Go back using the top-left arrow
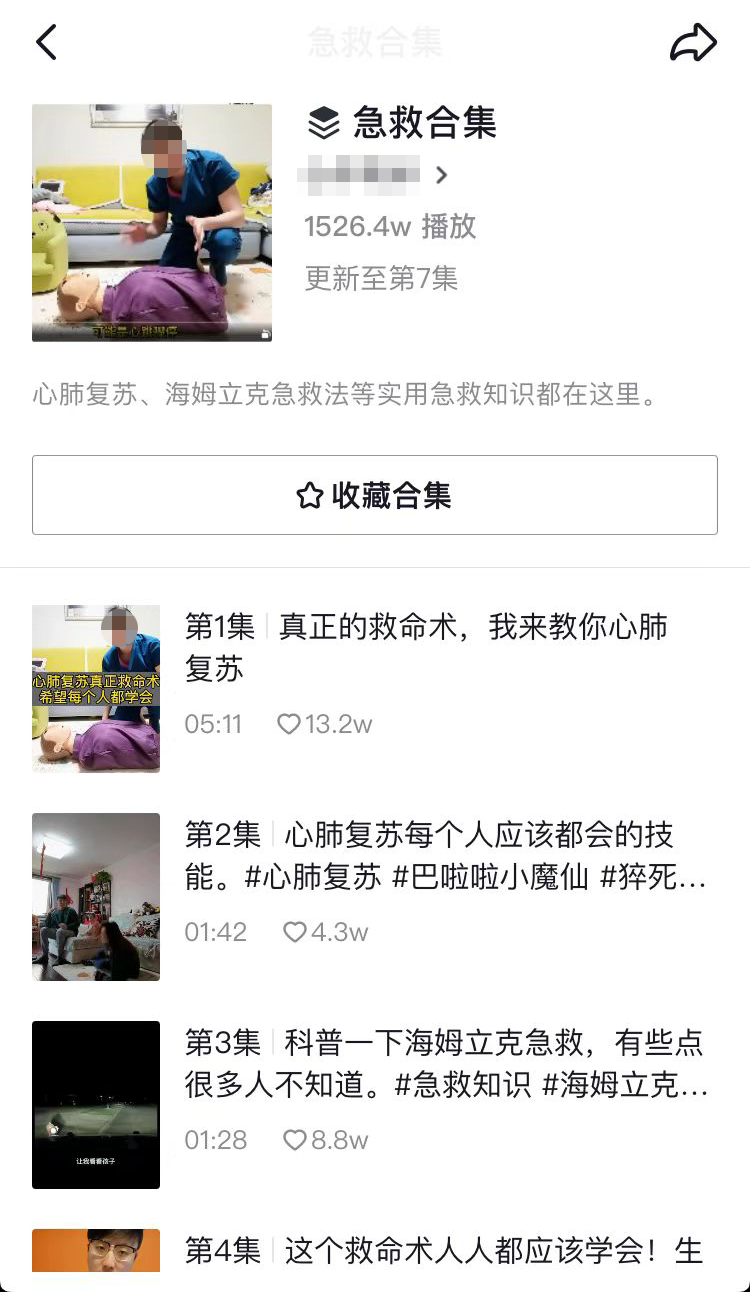 click(x=47, y=42)
